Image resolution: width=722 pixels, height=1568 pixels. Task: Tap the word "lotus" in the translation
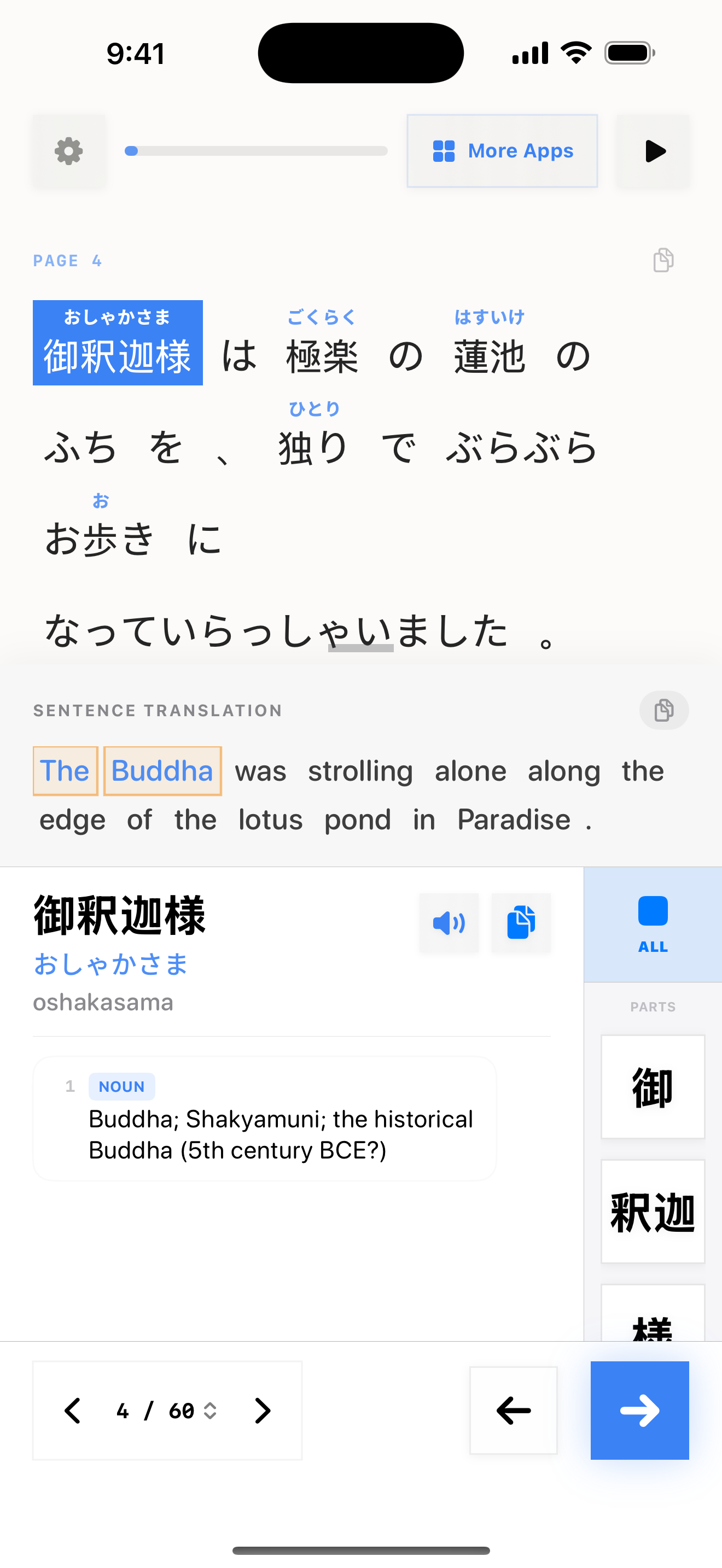click(270, 820)
